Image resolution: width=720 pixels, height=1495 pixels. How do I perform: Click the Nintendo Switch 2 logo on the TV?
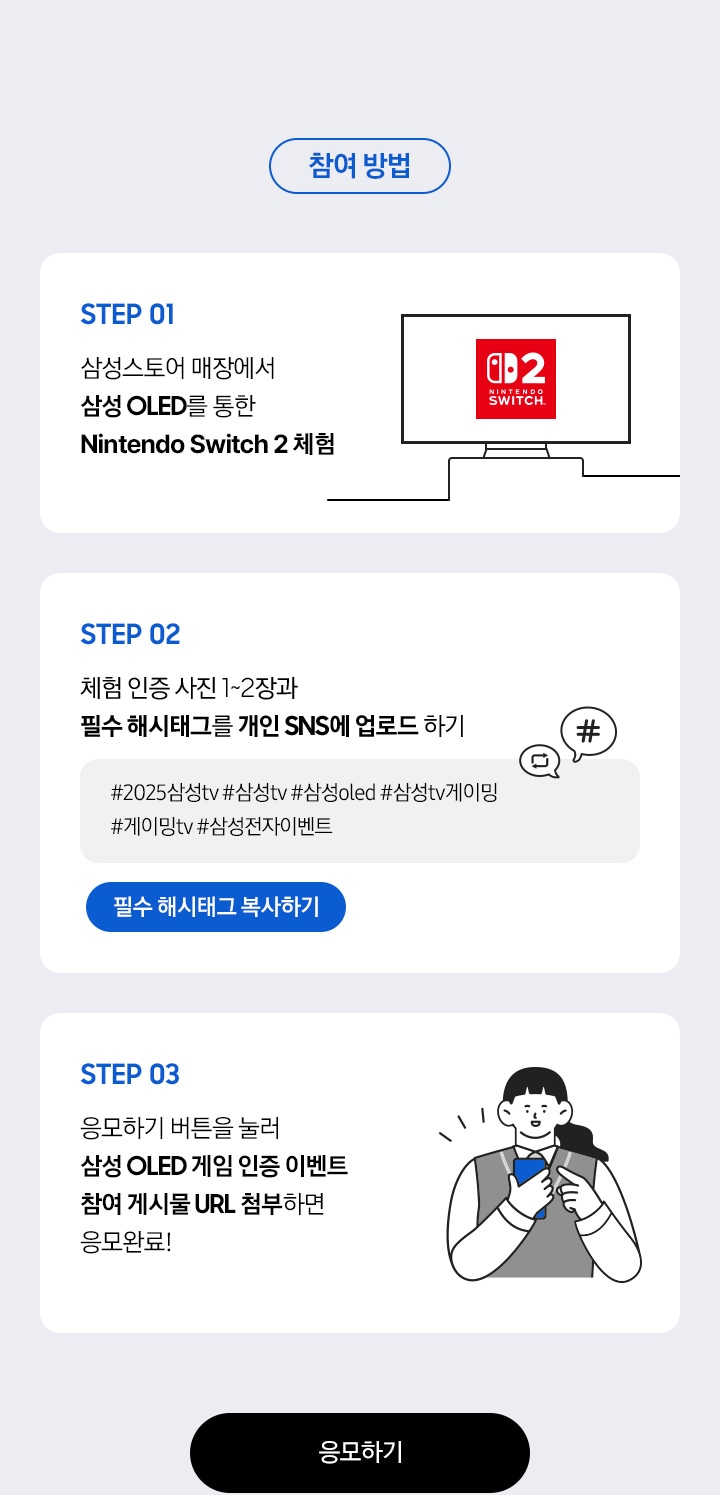pos(514,377)
